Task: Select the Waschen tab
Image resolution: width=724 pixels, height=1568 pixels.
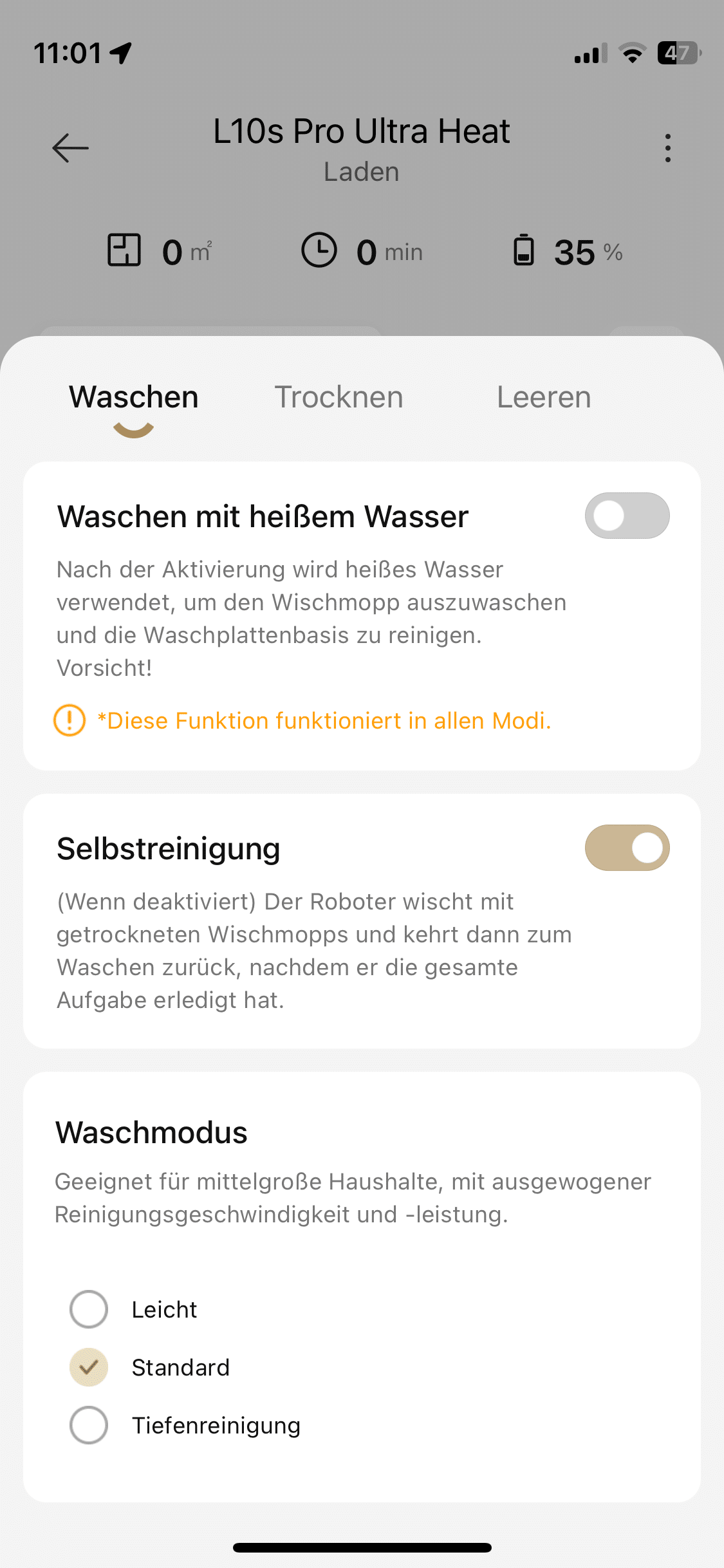Action: point(134,397)
